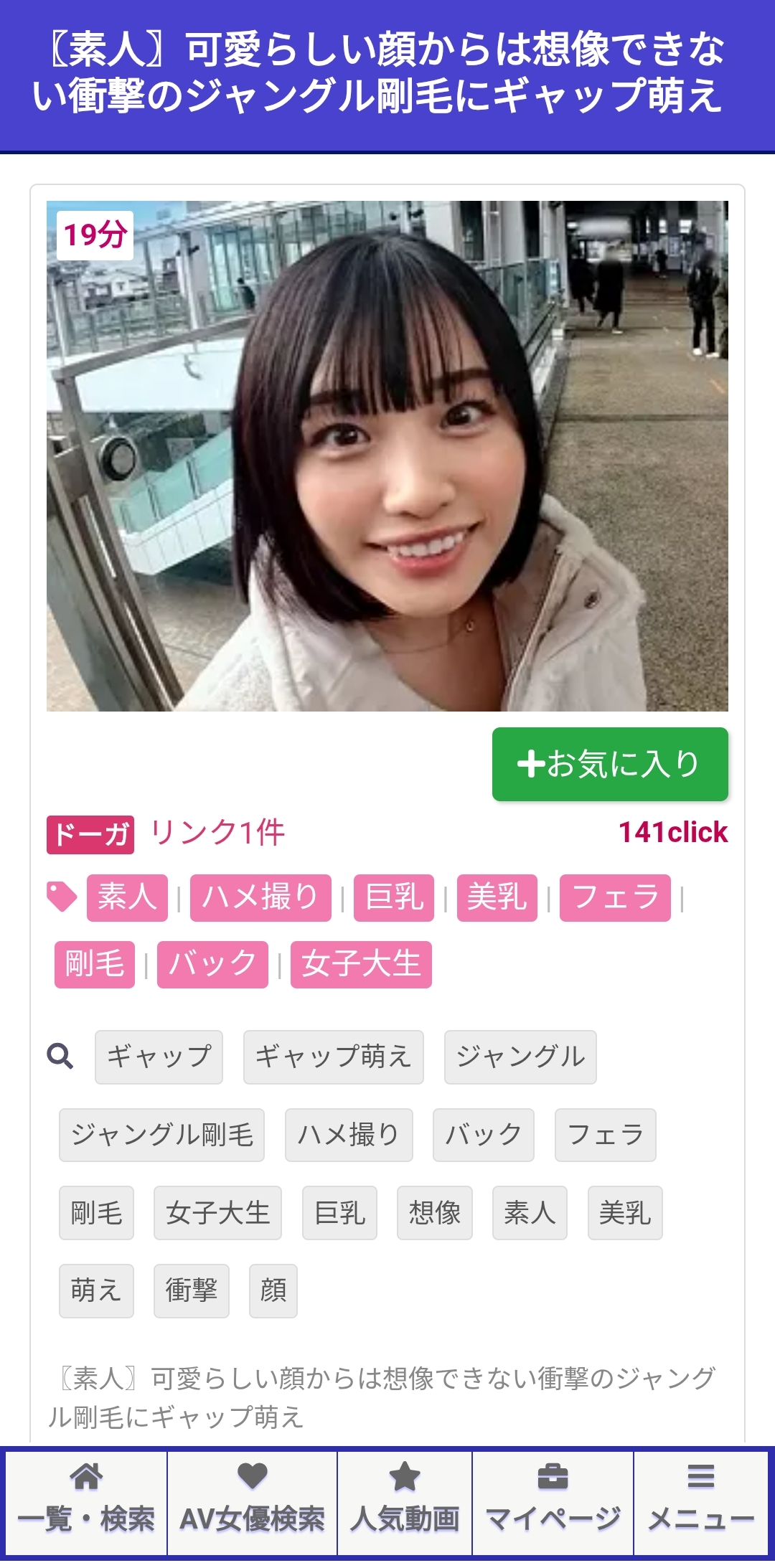Viewport: 775px width, 1568px height.
Task: Select the ジャングル剛毛 keyword chip
Action: [161, 1135]
